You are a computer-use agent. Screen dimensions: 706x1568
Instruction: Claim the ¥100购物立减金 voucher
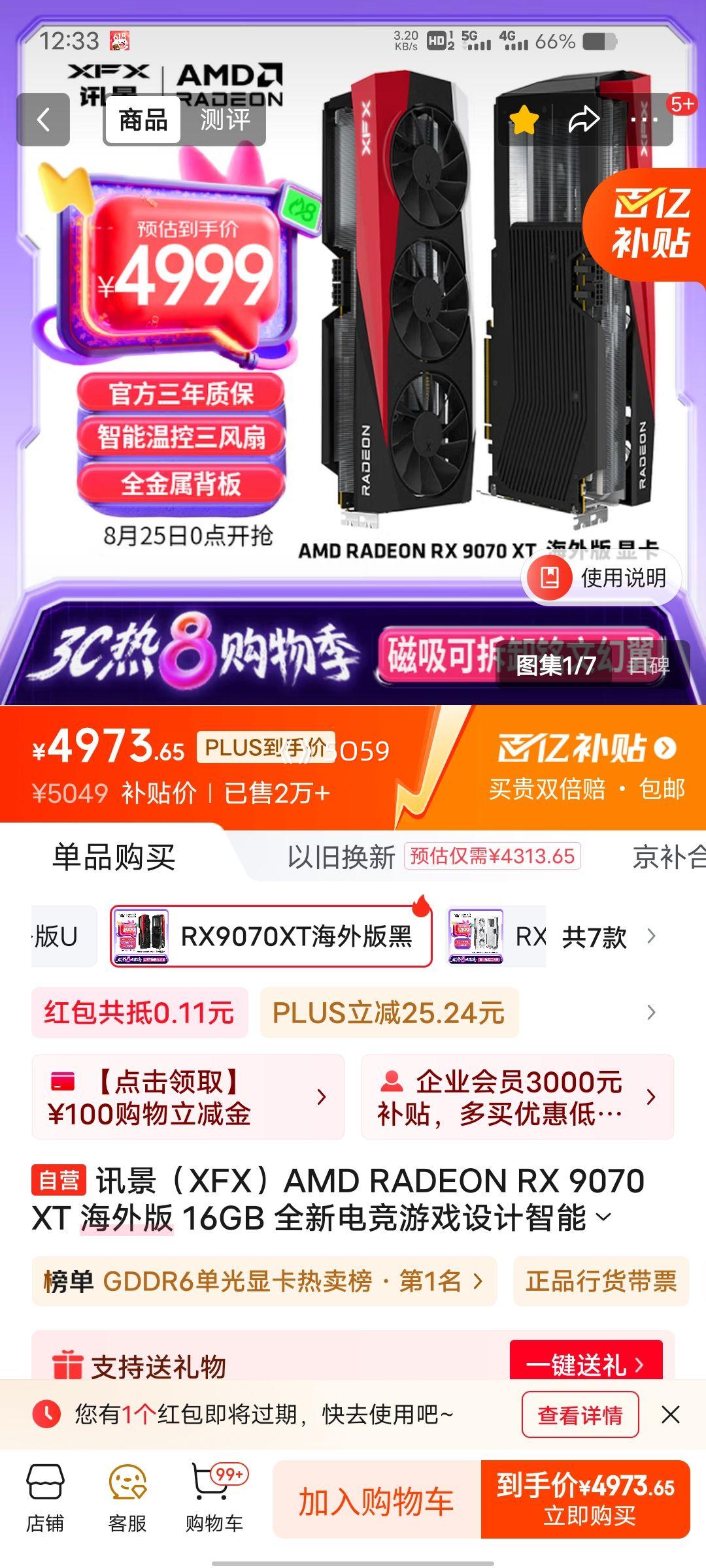point(176,1096)
